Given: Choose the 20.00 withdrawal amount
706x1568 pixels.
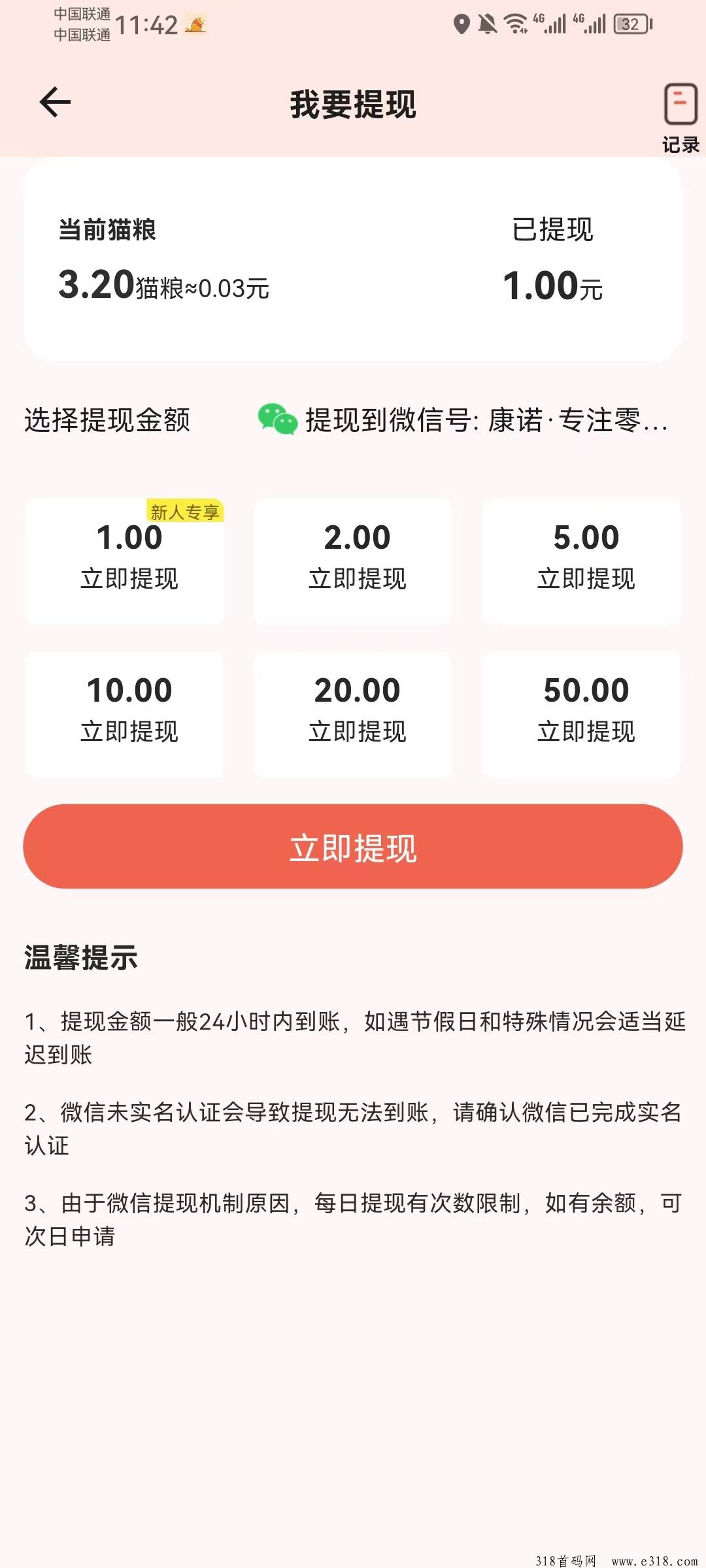Looking at the screenshot, I should 352,714.
